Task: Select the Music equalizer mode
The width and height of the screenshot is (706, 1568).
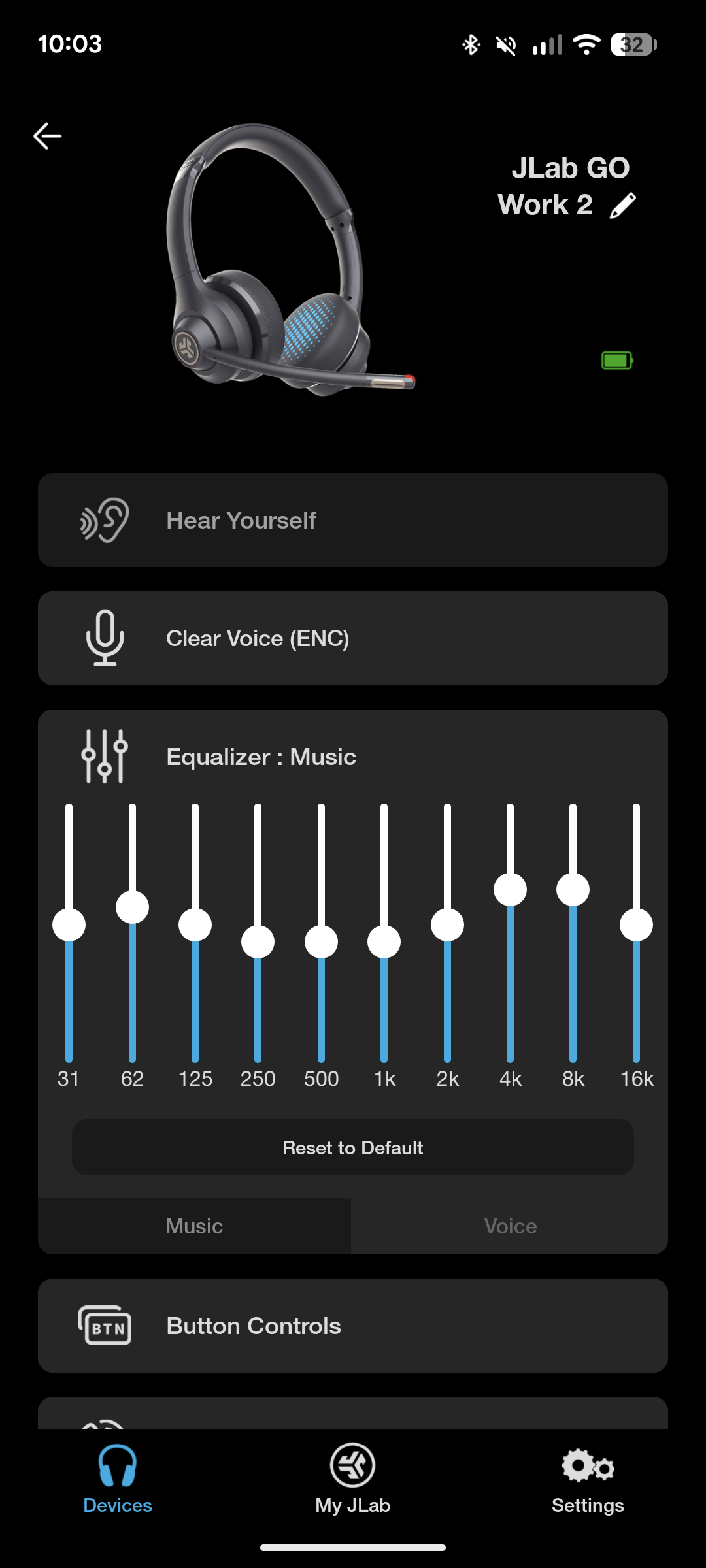Action: 194,1226
